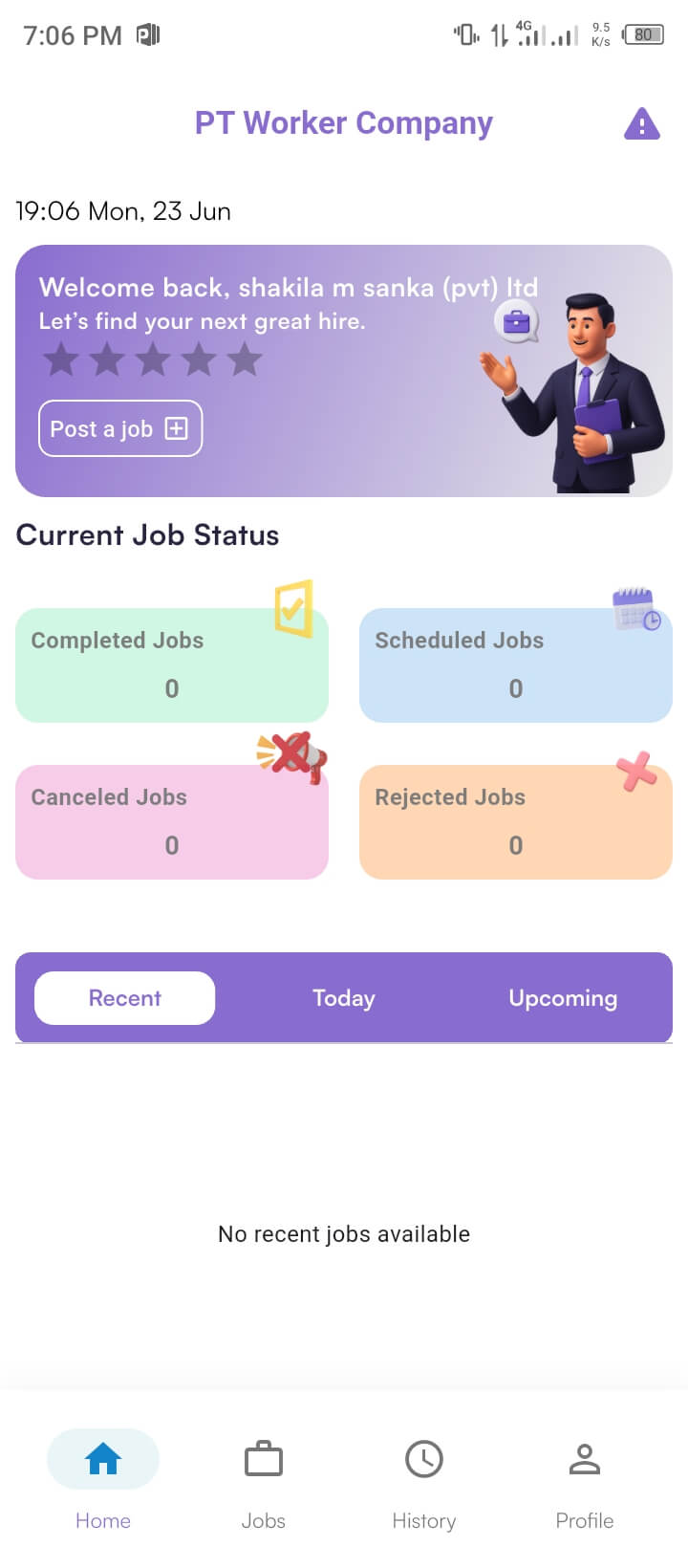Click the calendar icon on Scheduled Jobs card

click(635, 607)
